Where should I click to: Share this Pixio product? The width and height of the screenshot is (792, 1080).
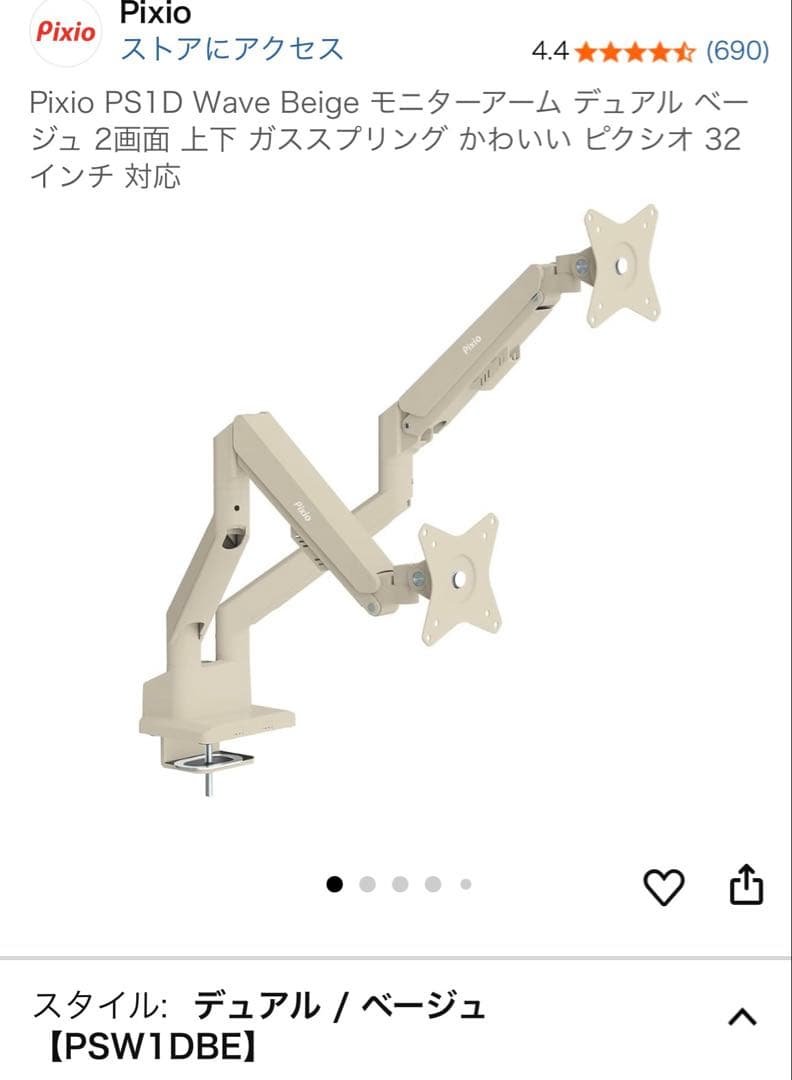point(746,885)
